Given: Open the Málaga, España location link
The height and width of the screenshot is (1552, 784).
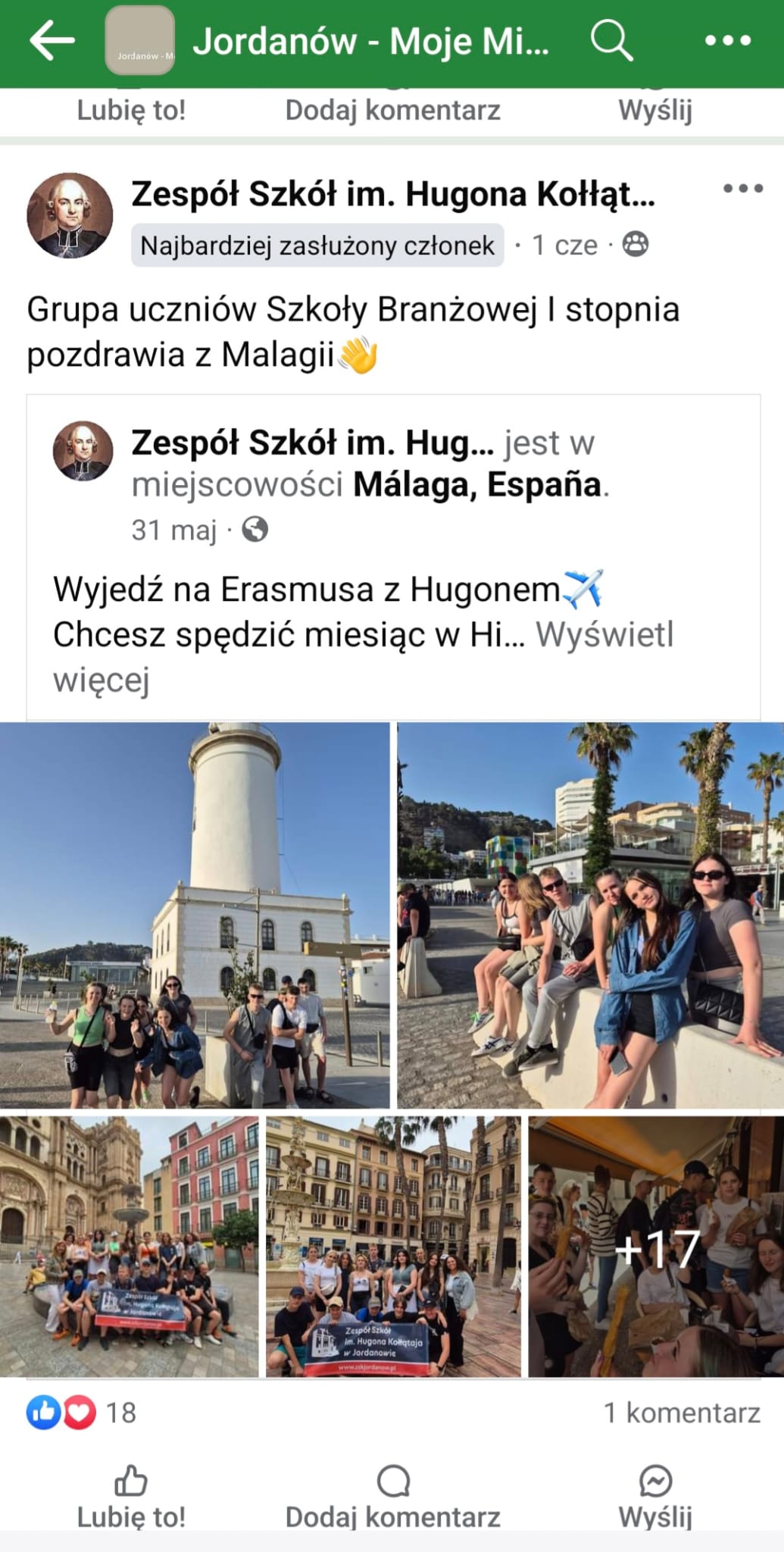Looking at the screenshot, I should pos(478,484).
